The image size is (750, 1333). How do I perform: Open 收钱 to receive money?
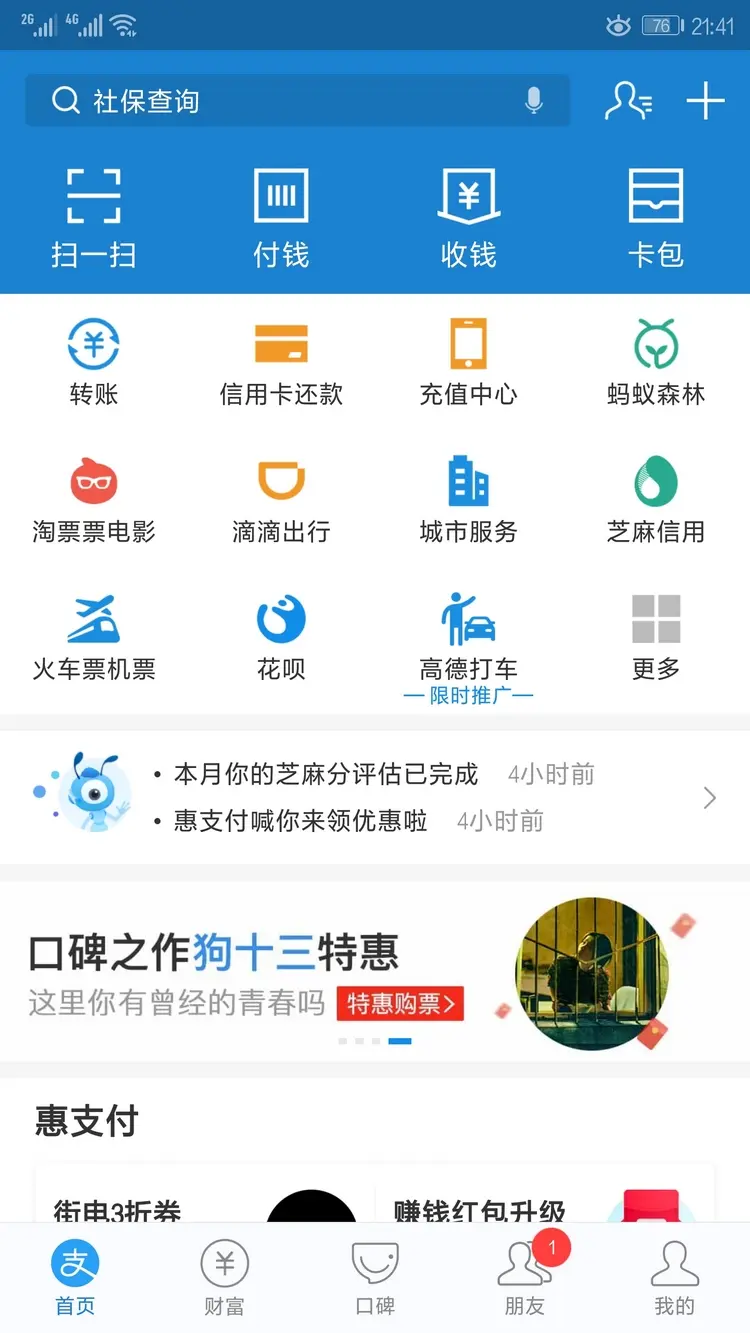point(469,218)
